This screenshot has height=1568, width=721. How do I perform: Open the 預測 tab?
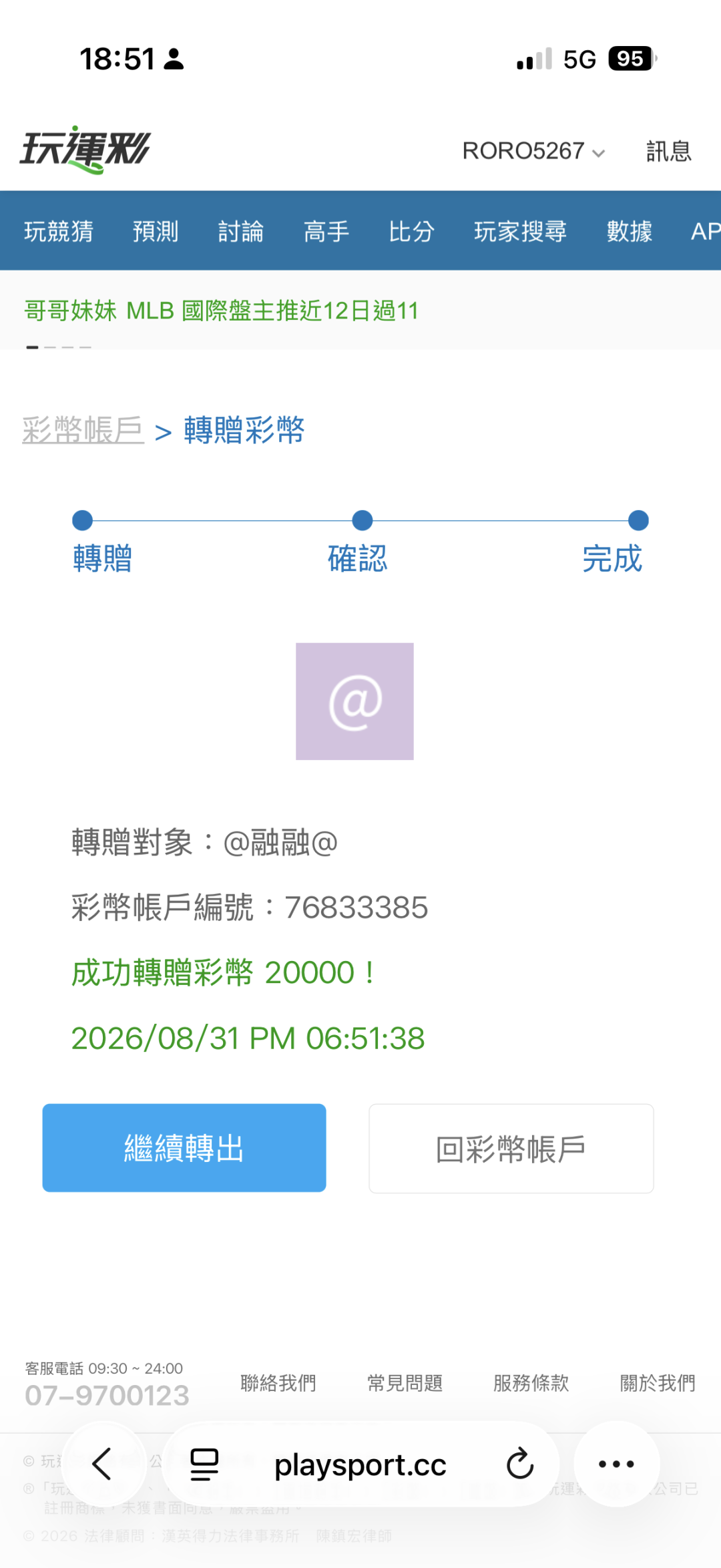(x=156, y=231)
